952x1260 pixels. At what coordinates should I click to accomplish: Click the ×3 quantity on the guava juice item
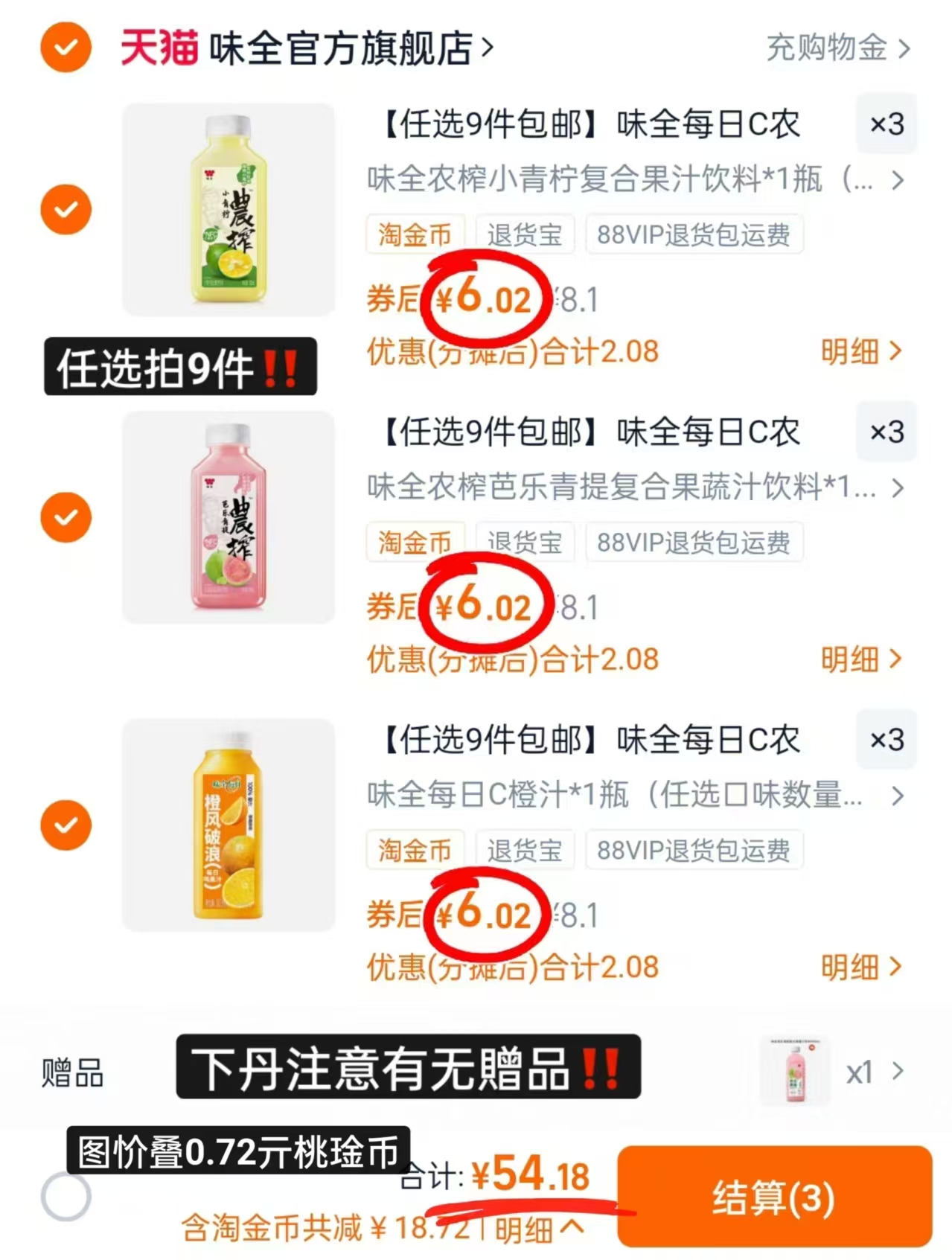[886, 433]
